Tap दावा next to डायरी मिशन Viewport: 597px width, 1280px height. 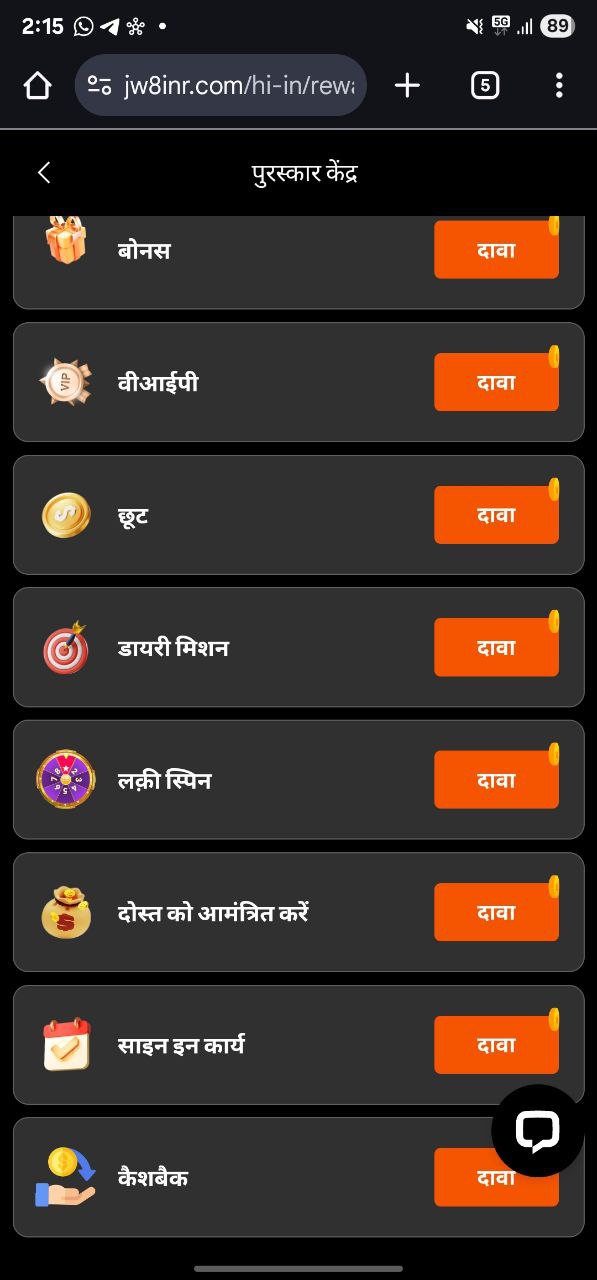point(496,647)
